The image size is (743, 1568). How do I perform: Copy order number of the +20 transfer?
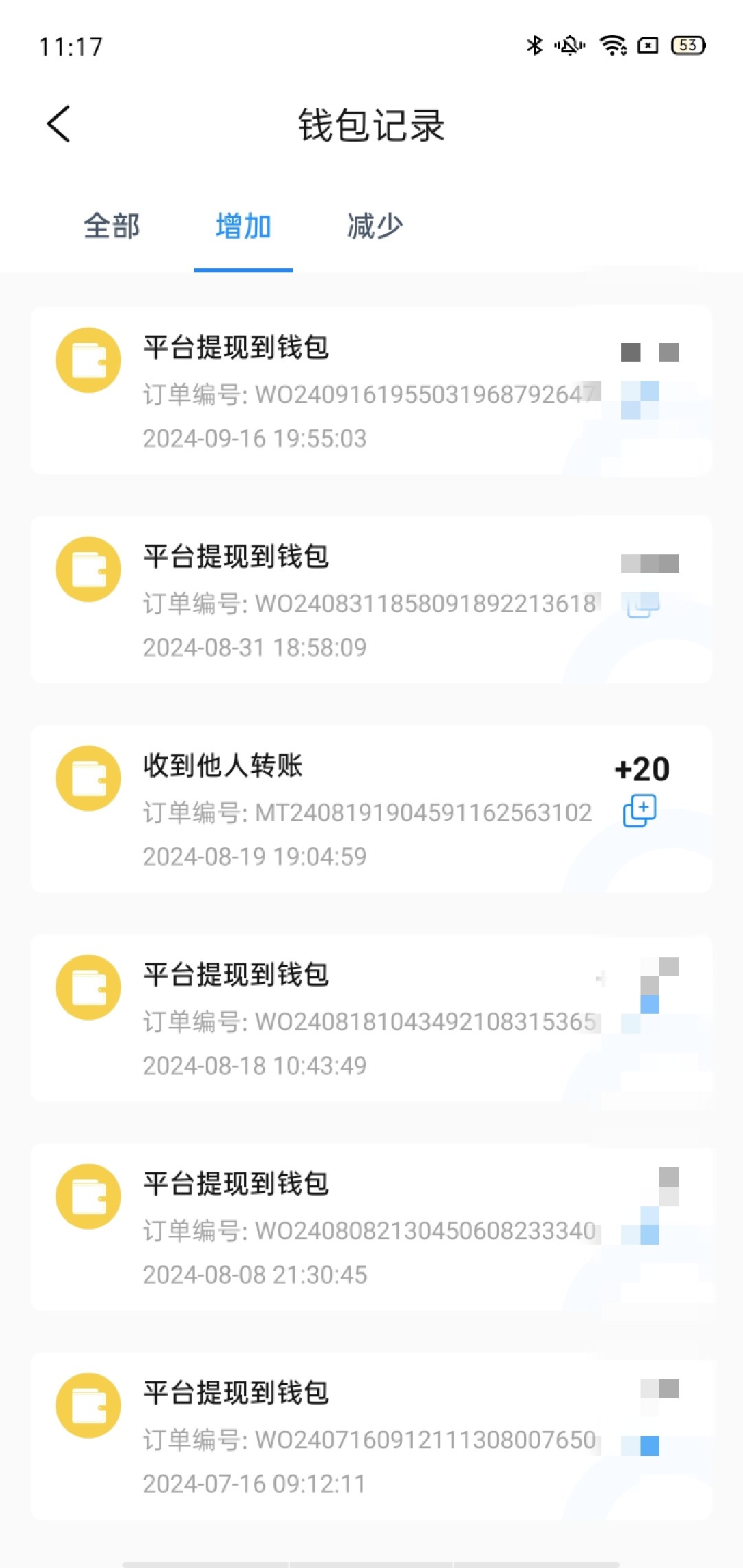pyautogui.click(x=640, y=812)
